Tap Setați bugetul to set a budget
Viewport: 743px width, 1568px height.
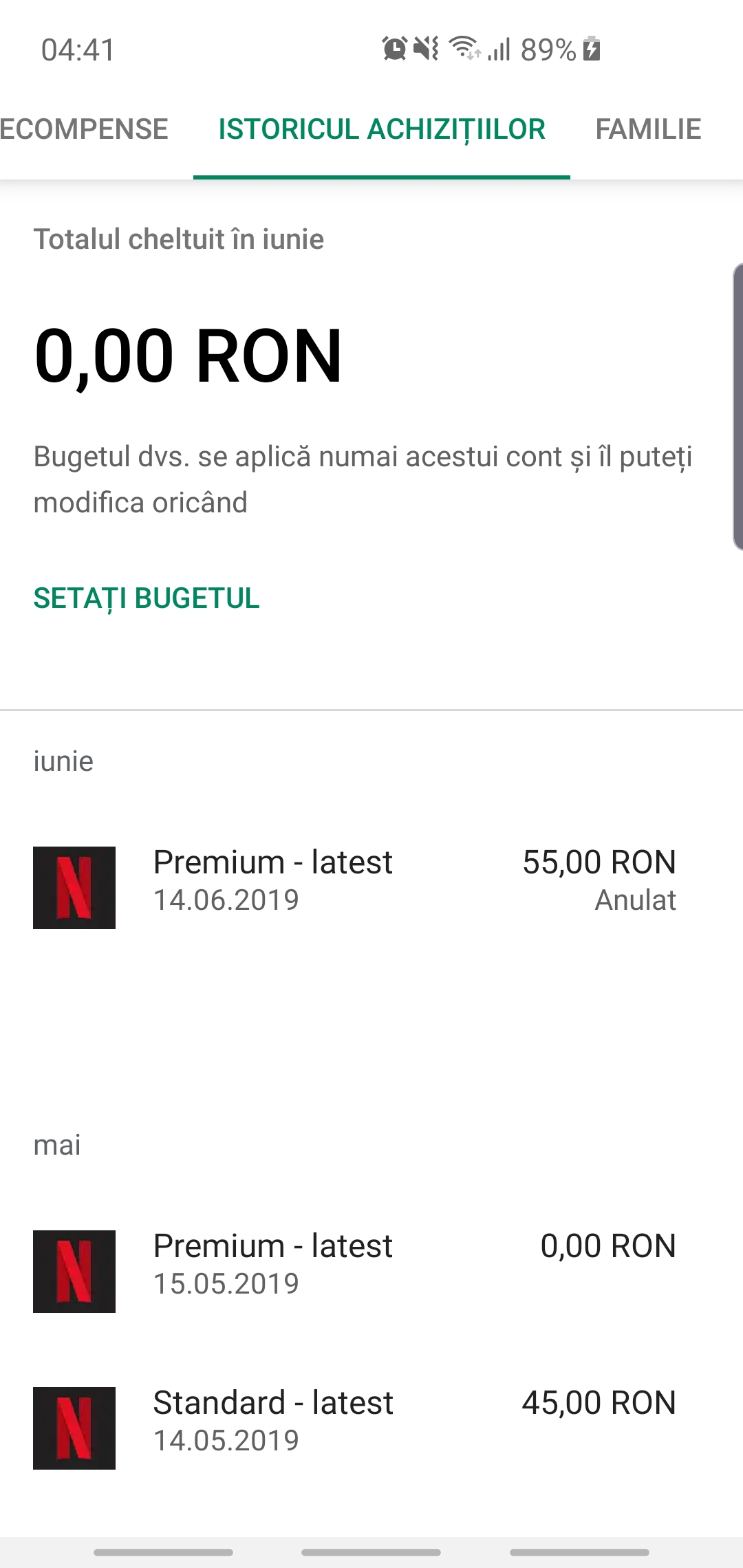pos(147,598)
